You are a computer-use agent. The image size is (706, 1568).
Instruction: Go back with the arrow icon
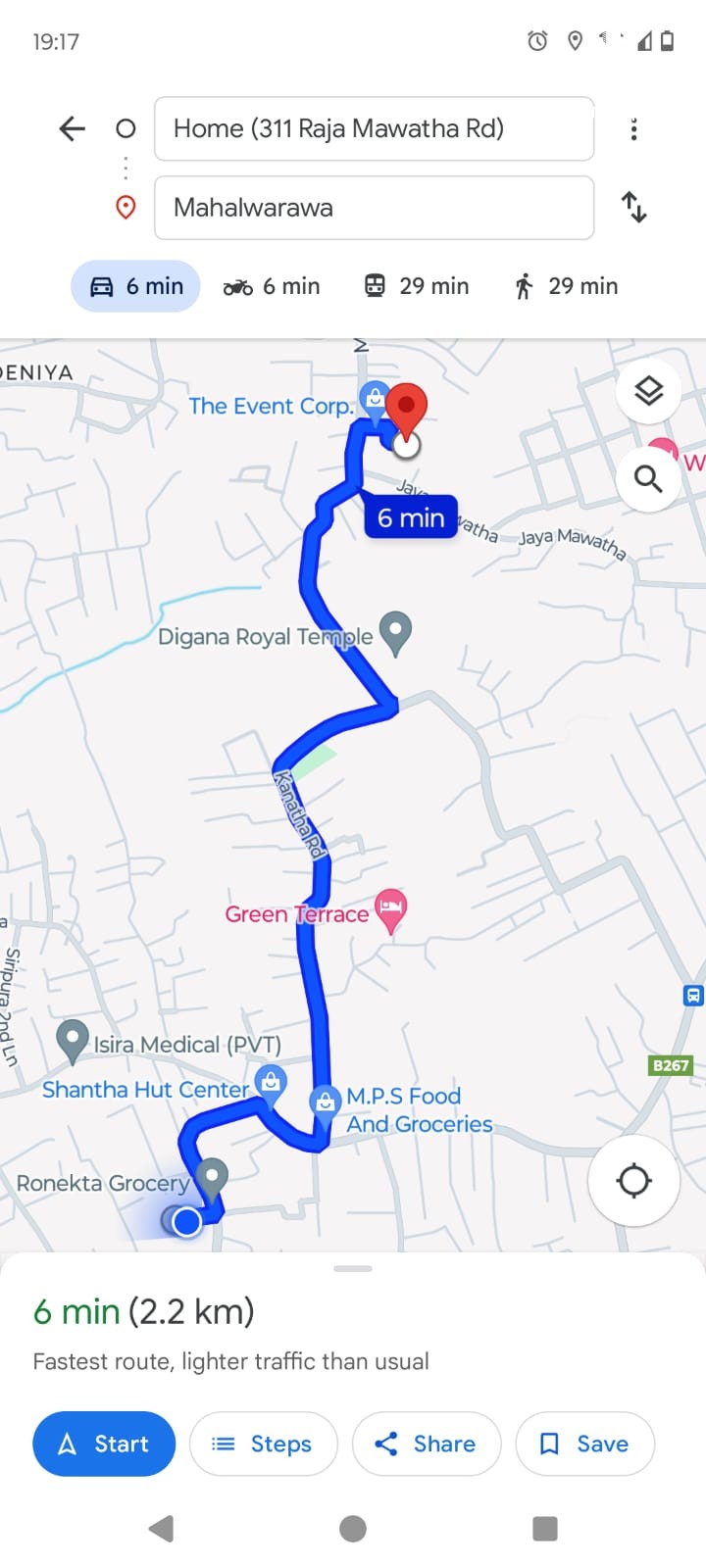click(x=73, y=128)
